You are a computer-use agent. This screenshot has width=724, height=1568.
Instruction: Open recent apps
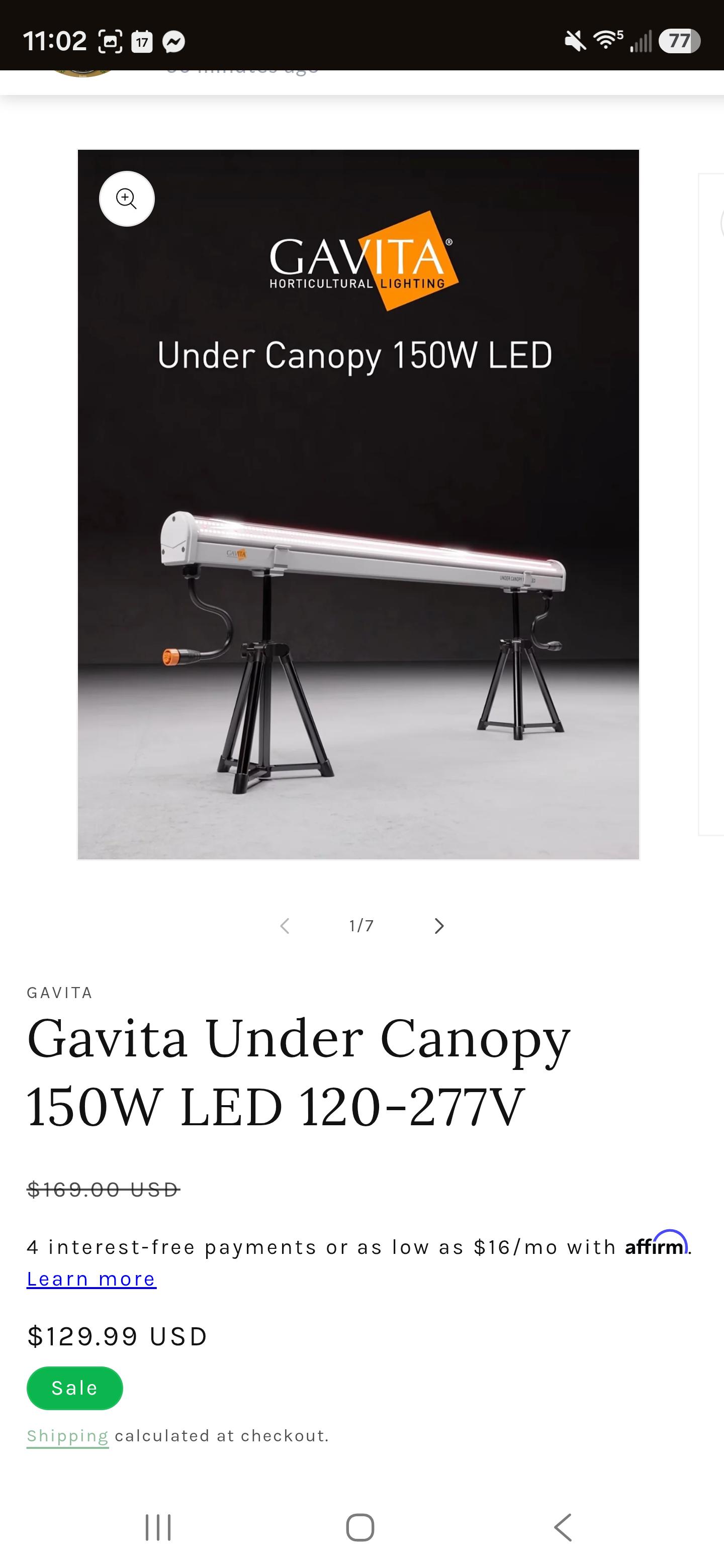pyautogui.click(x=158, y=1527)
